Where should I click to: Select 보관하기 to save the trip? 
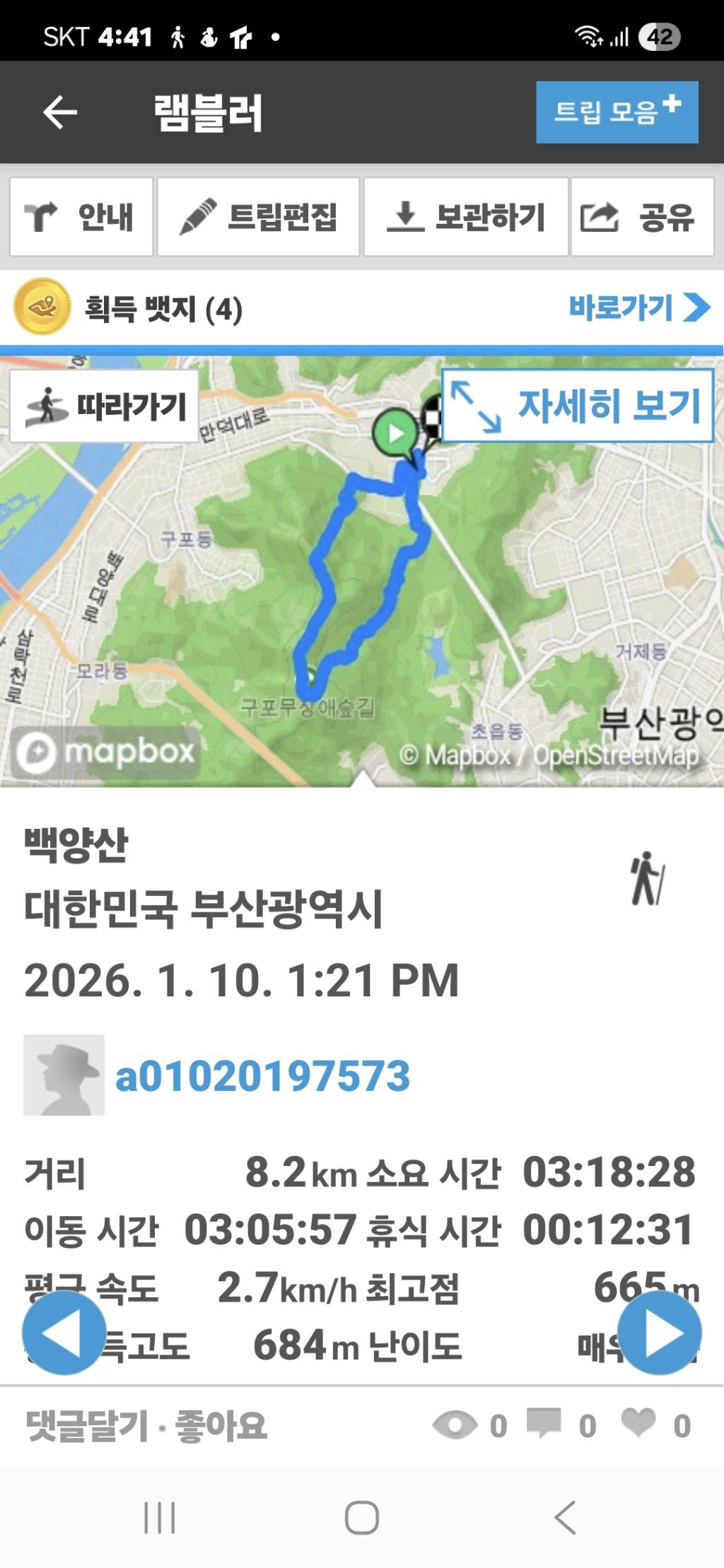pos(466,217)
